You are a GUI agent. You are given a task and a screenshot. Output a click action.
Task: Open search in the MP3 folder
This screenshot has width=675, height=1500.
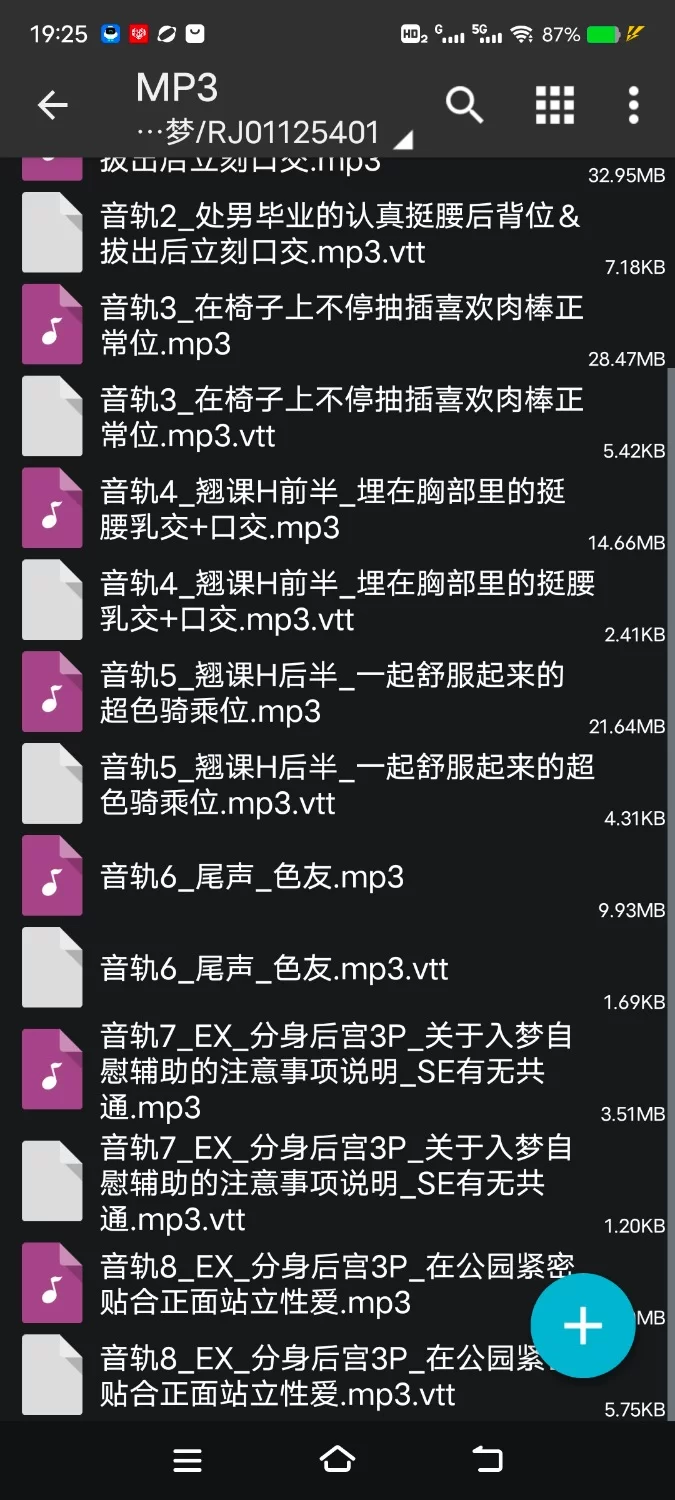(464, 105)
